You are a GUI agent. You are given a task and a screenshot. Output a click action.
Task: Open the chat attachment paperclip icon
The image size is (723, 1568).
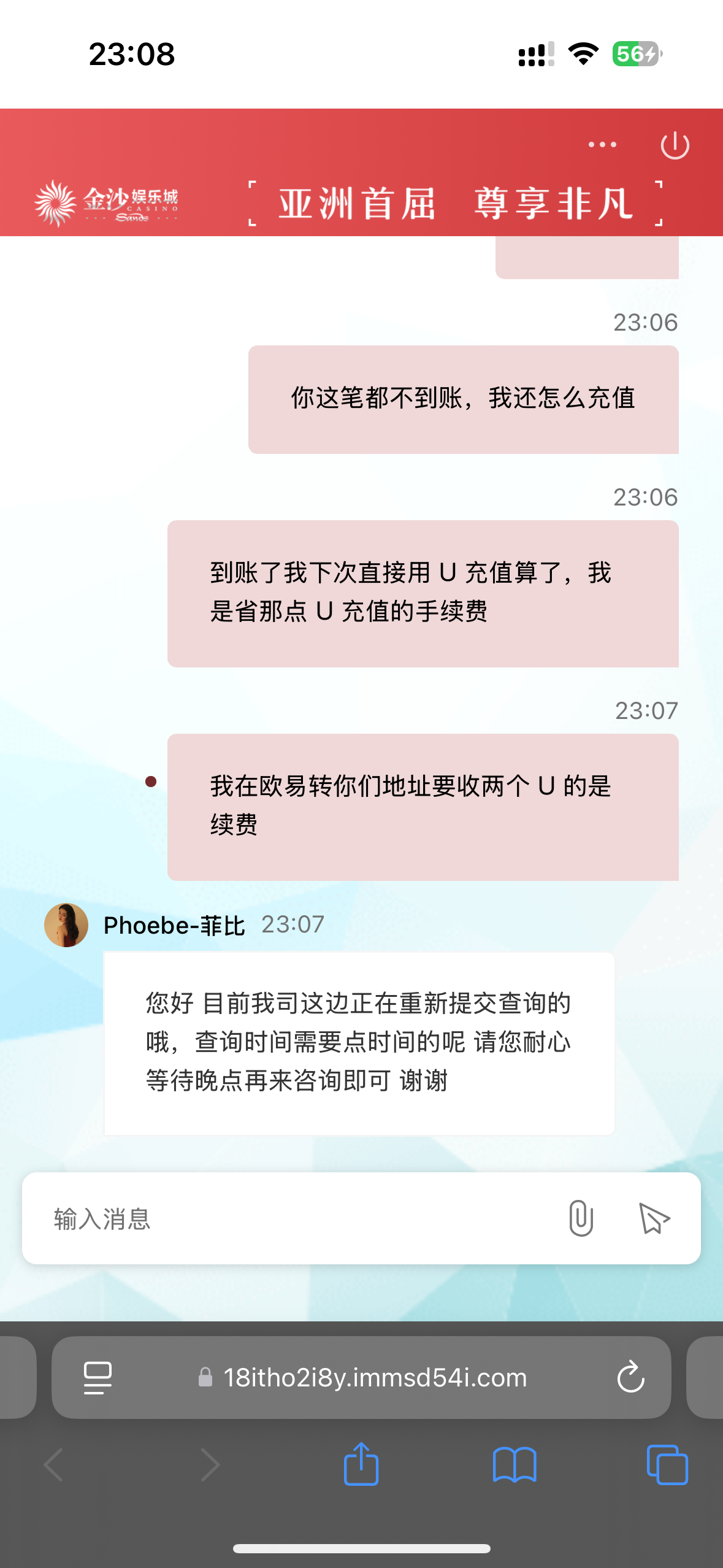[x=581, y=1218]
